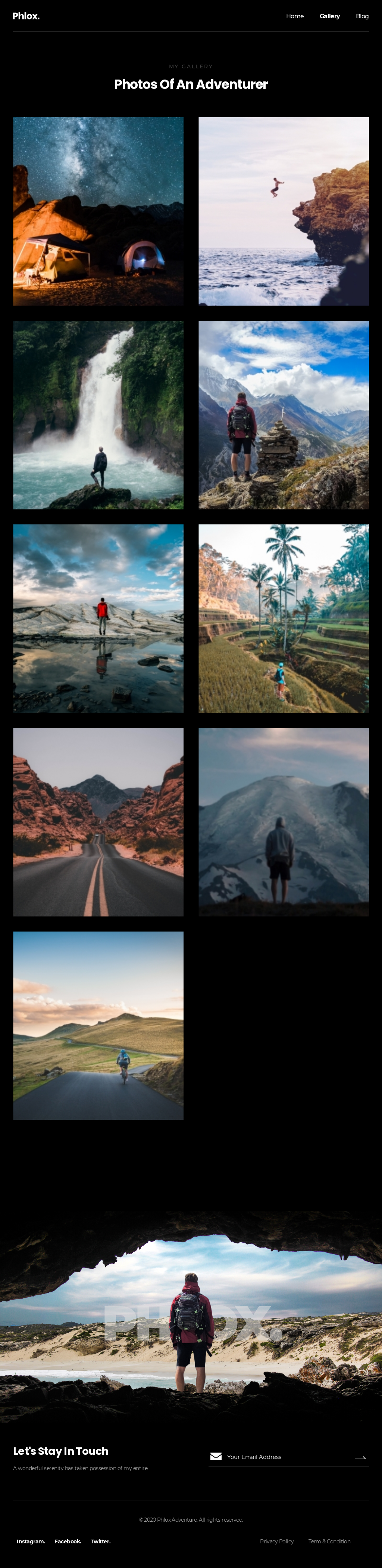Screen dimensions: 382x1568
Task: Go to the Gallery page
Action: coord(329,16)
